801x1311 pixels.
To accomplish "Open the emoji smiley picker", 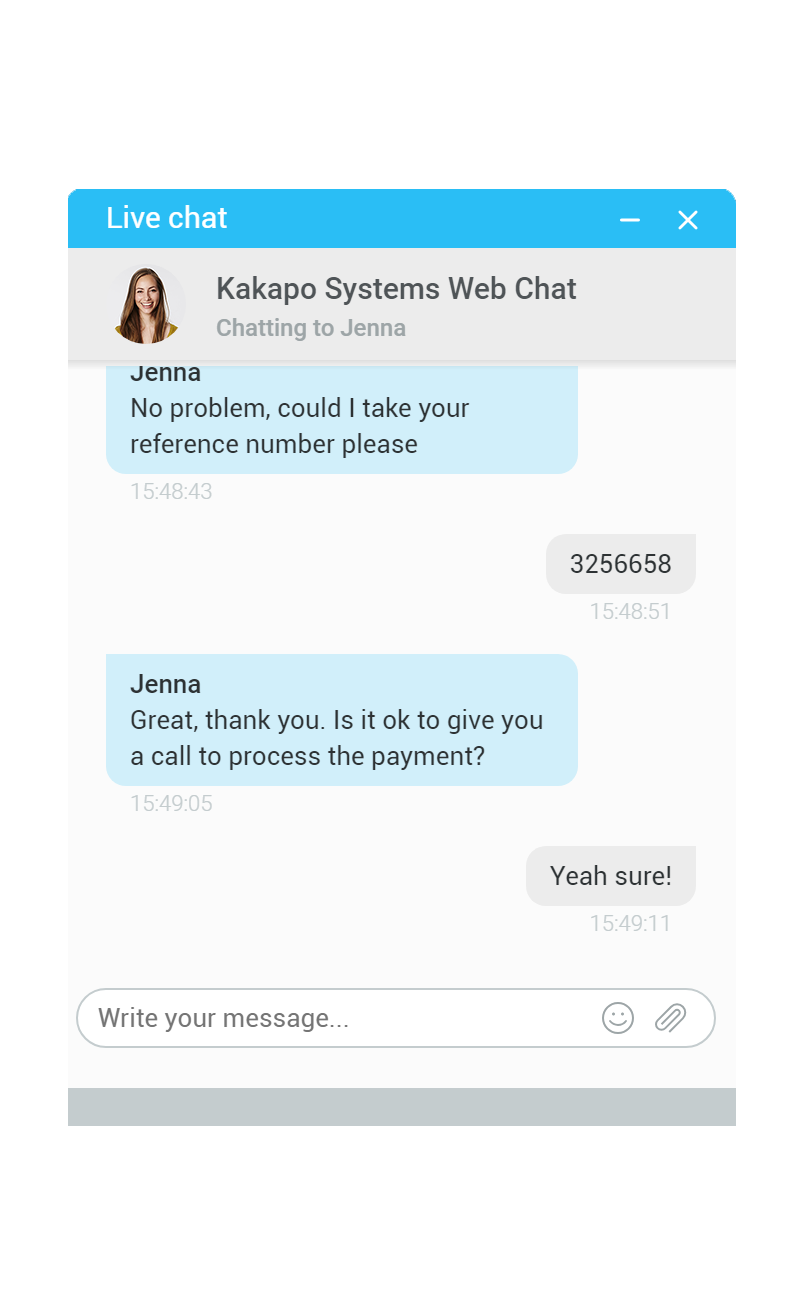I will [618, 1018].
